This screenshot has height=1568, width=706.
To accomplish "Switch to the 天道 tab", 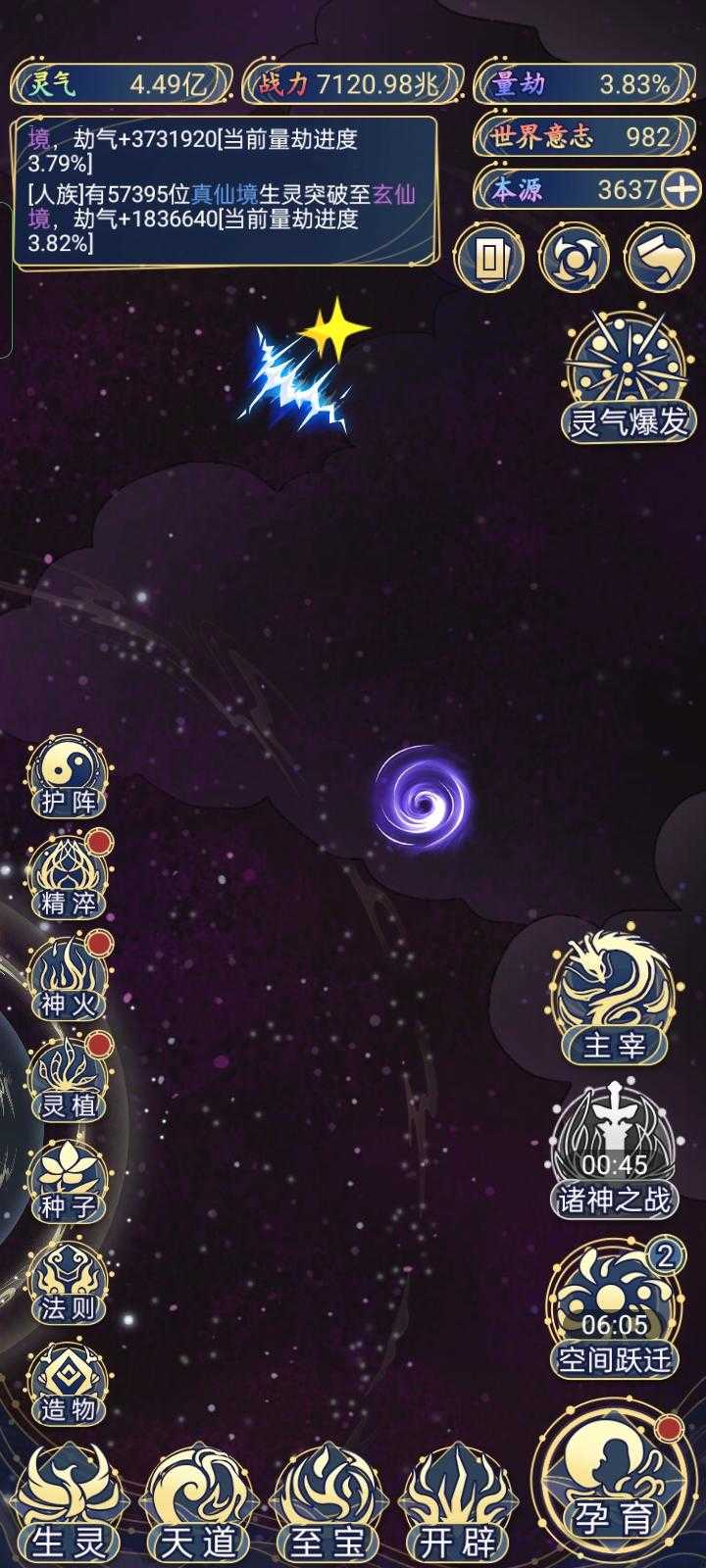I will [x=198, y=1506].
